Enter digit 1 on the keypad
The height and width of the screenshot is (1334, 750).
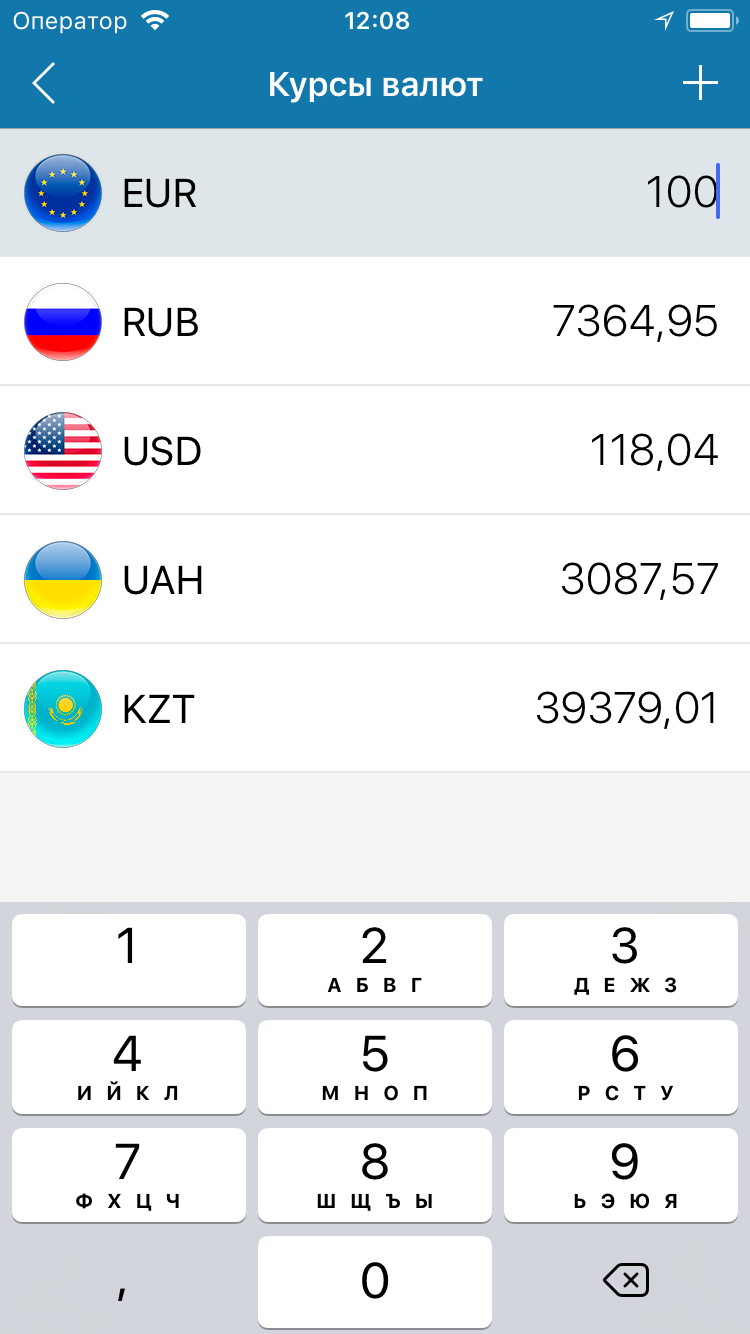(128, 959)
